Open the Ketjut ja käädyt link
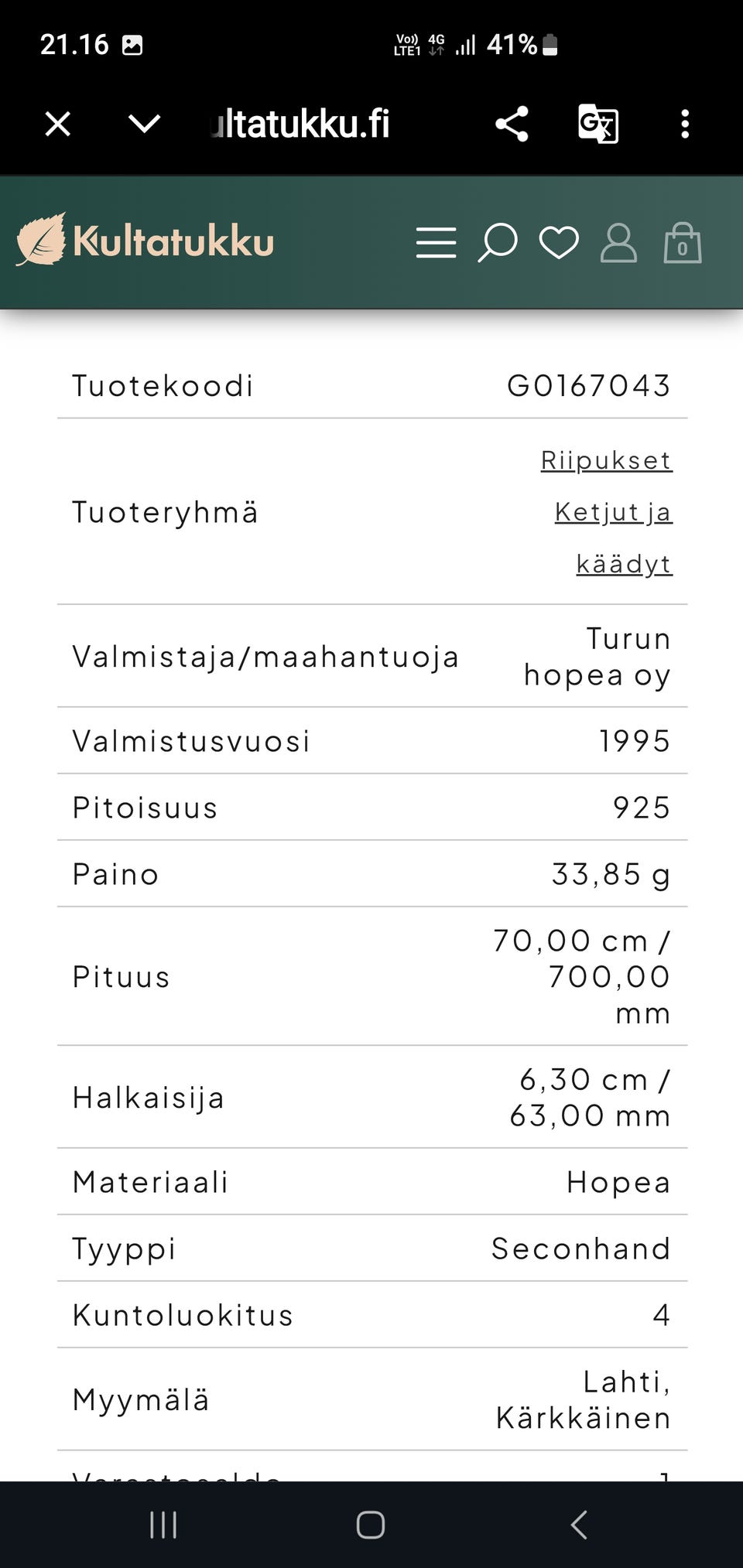Image resolution: width=743 pixels, height=1568 pixels. [x=613, y=512]
